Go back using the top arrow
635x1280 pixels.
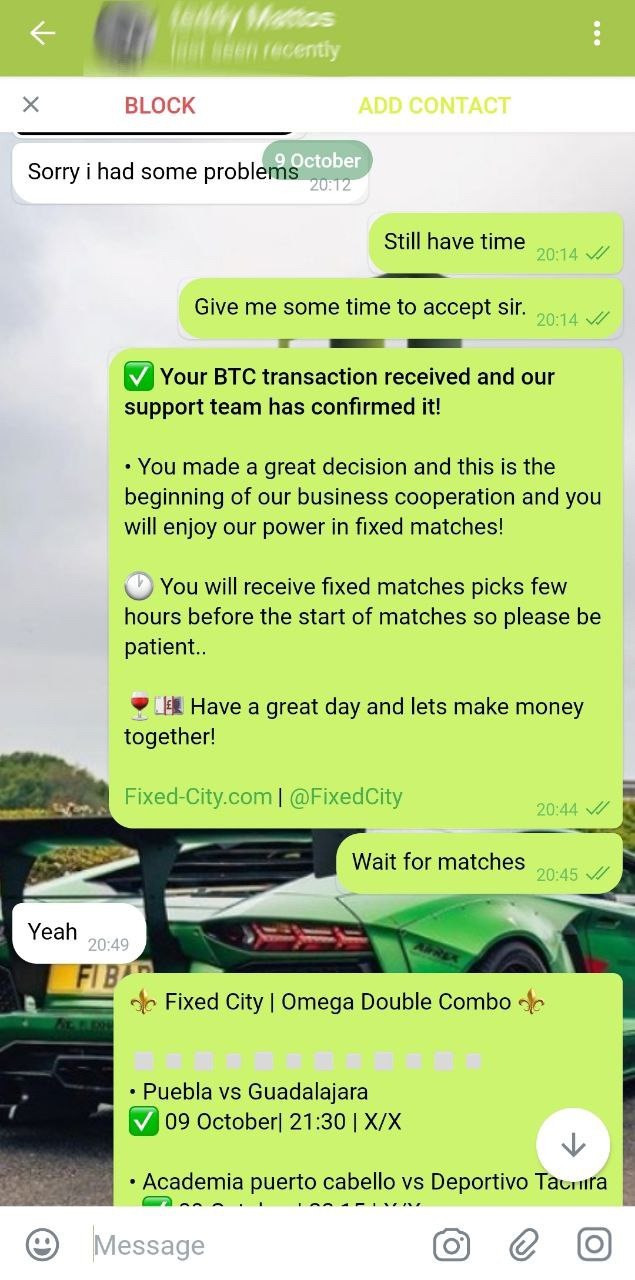(42, 34)
